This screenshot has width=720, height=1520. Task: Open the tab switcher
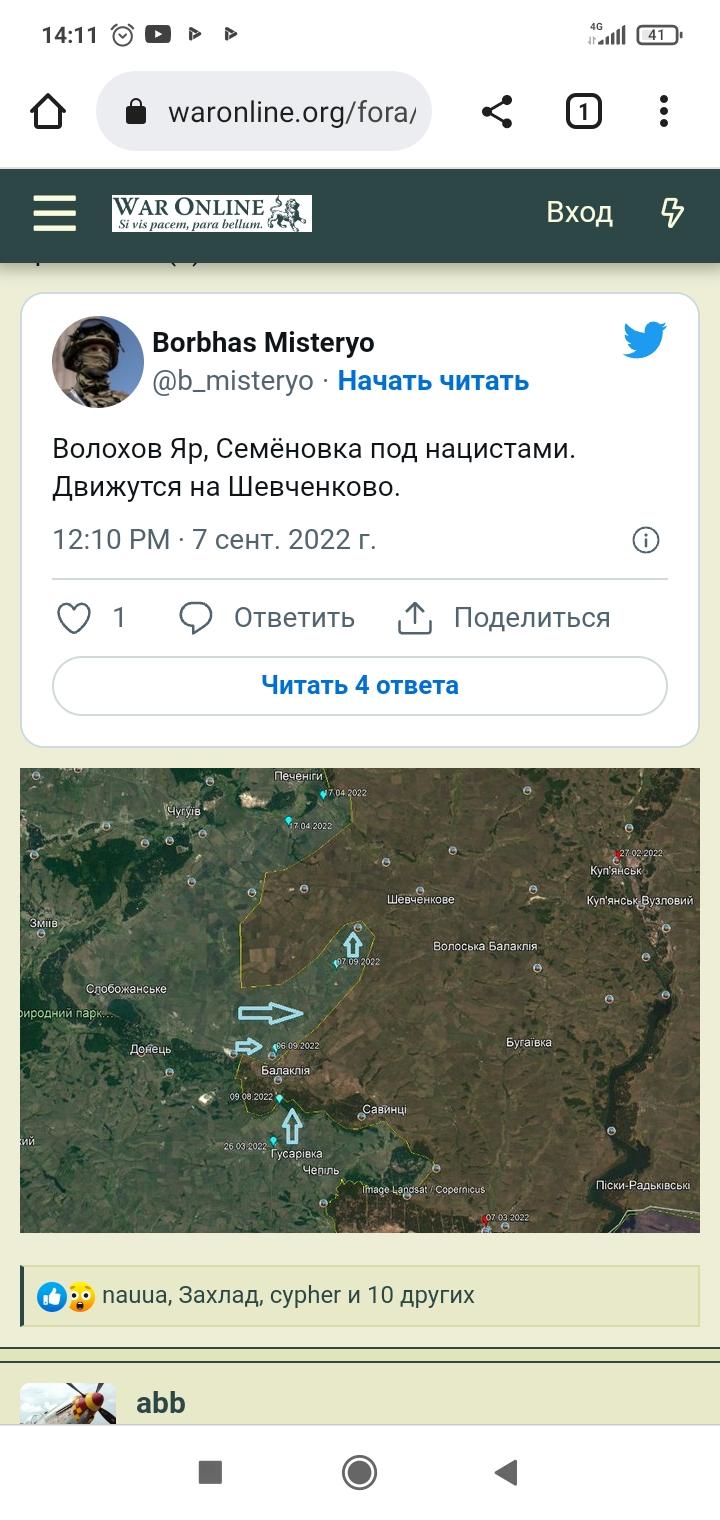pos(583,111)
